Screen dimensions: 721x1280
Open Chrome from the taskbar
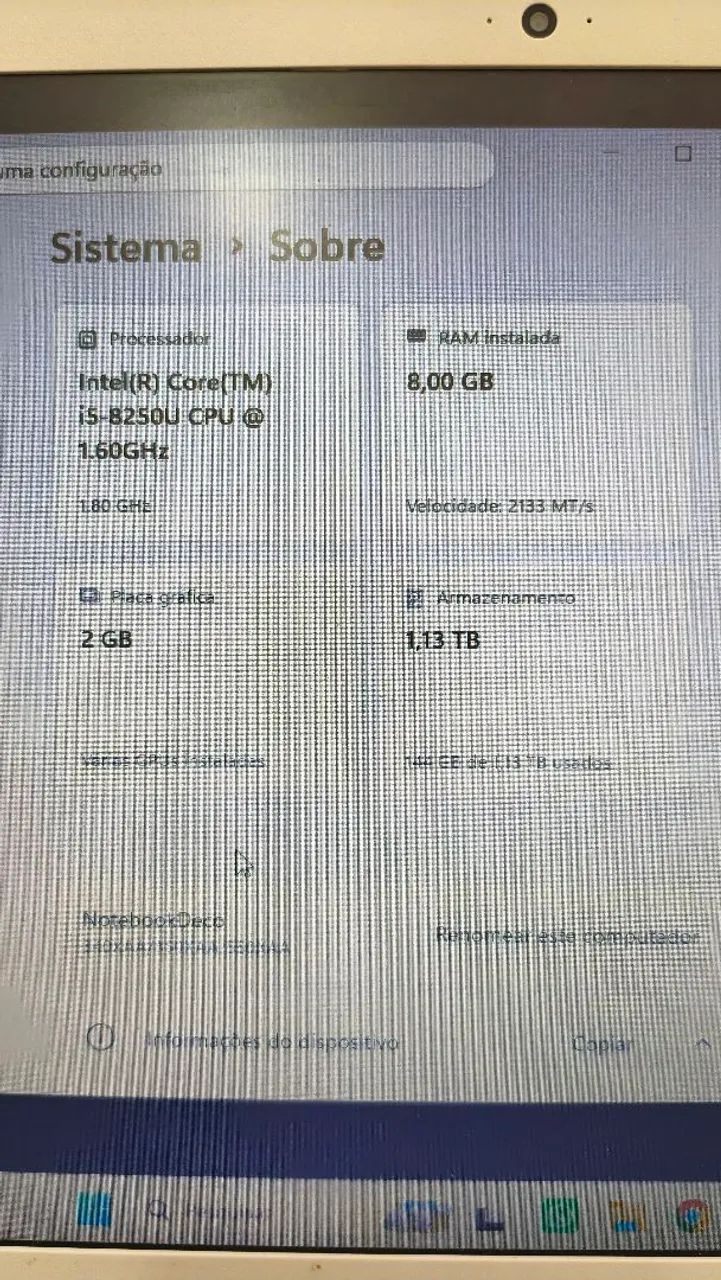point(692,1213)
